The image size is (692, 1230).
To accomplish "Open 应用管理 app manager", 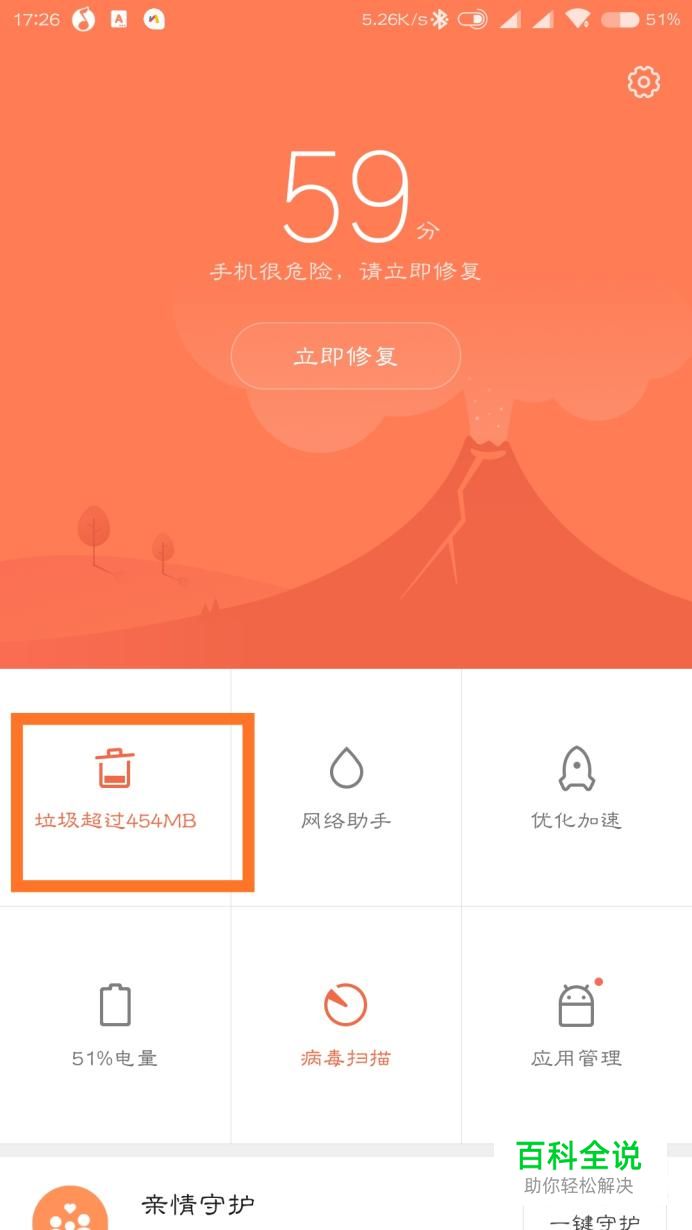I will click(x=576, y=1025).
